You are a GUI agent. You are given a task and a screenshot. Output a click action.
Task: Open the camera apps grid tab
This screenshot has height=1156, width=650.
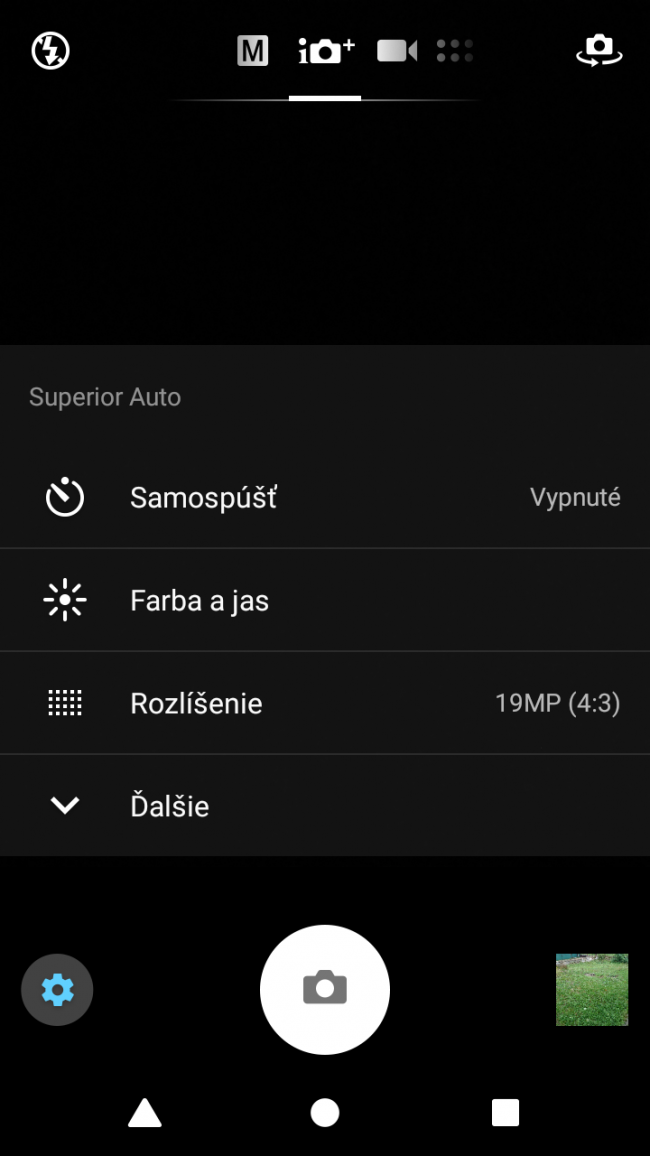click(455, 51)
